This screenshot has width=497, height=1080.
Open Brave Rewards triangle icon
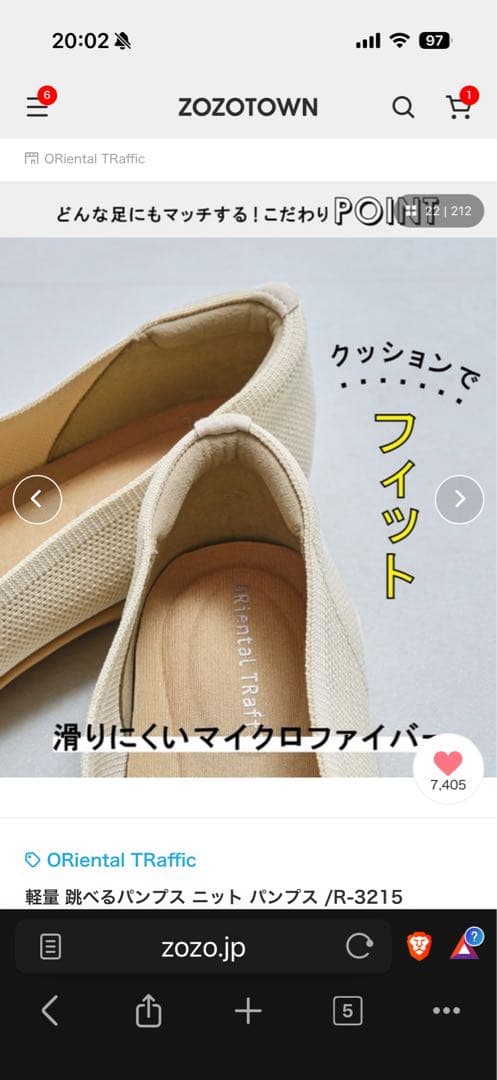pos(466,945)
